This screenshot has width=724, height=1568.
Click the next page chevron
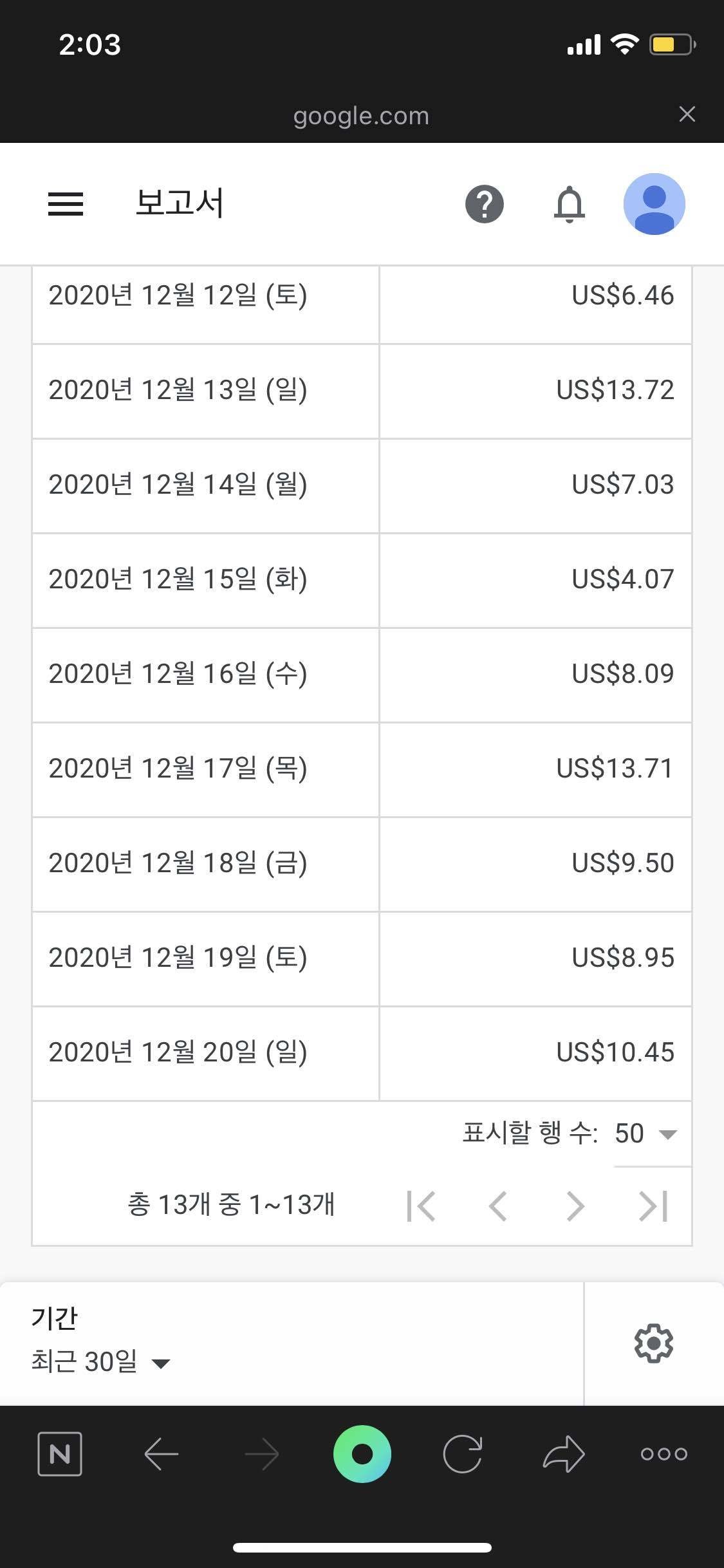[x=576, y=1205]
